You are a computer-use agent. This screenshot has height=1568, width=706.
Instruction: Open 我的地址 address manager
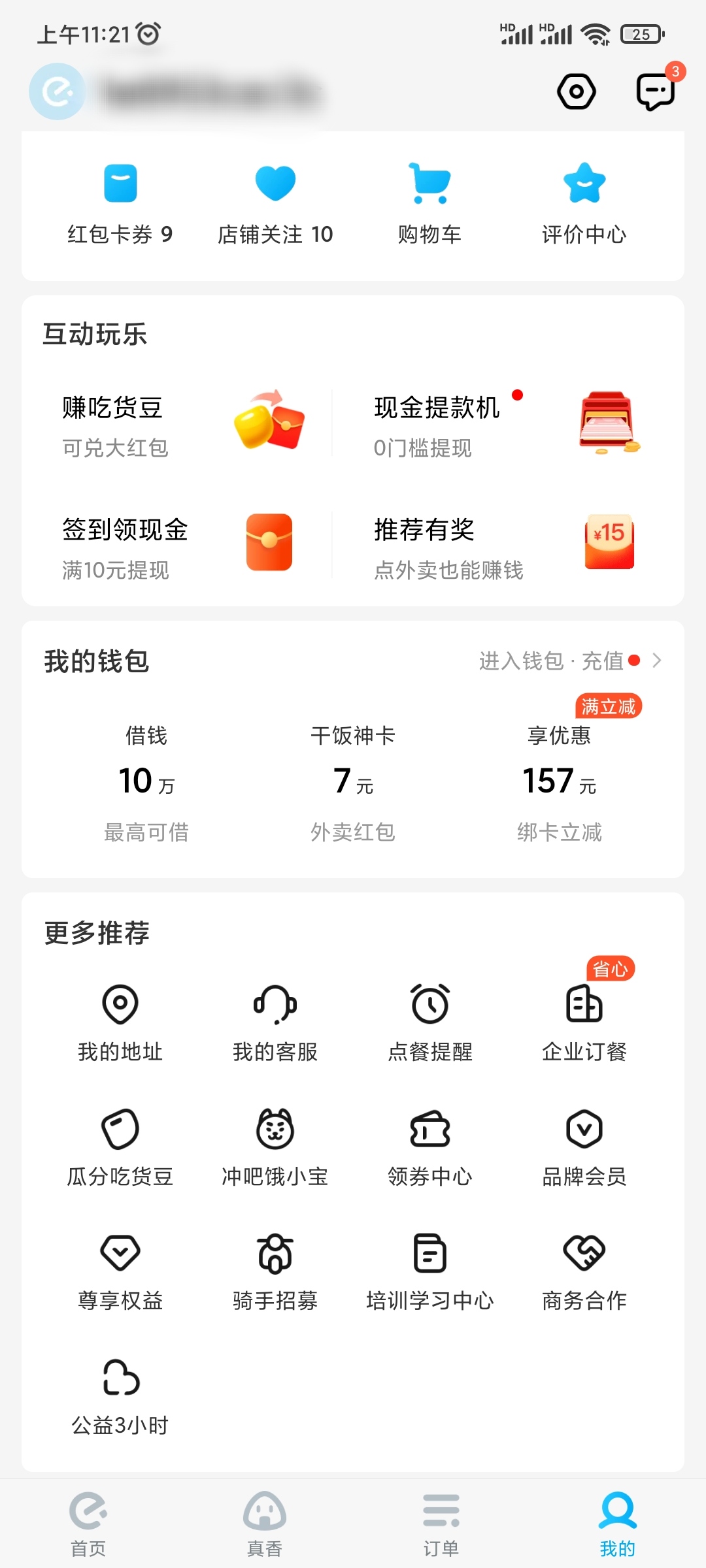coord(121,1017)
